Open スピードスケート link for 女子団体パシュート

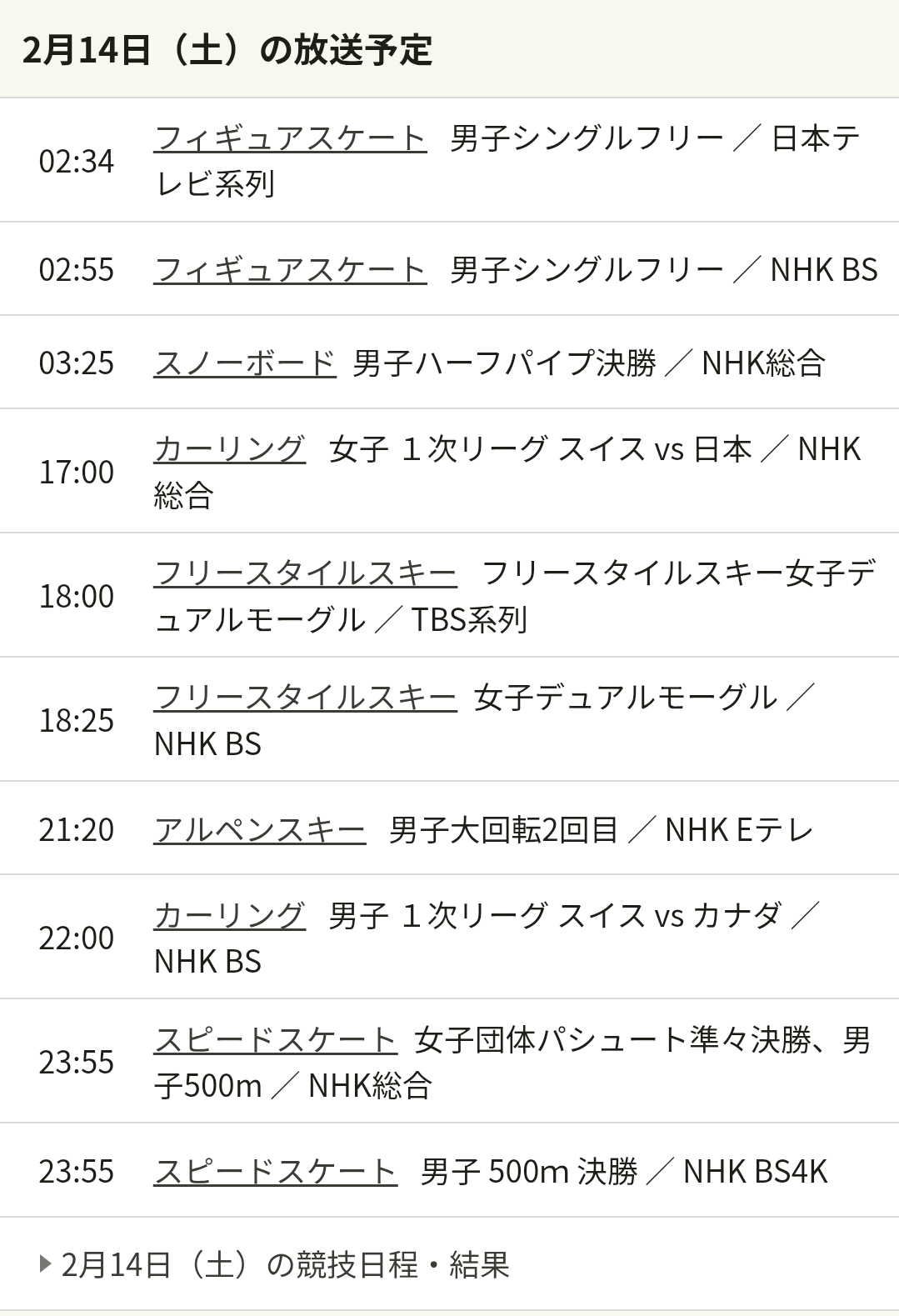point(275,1040)
